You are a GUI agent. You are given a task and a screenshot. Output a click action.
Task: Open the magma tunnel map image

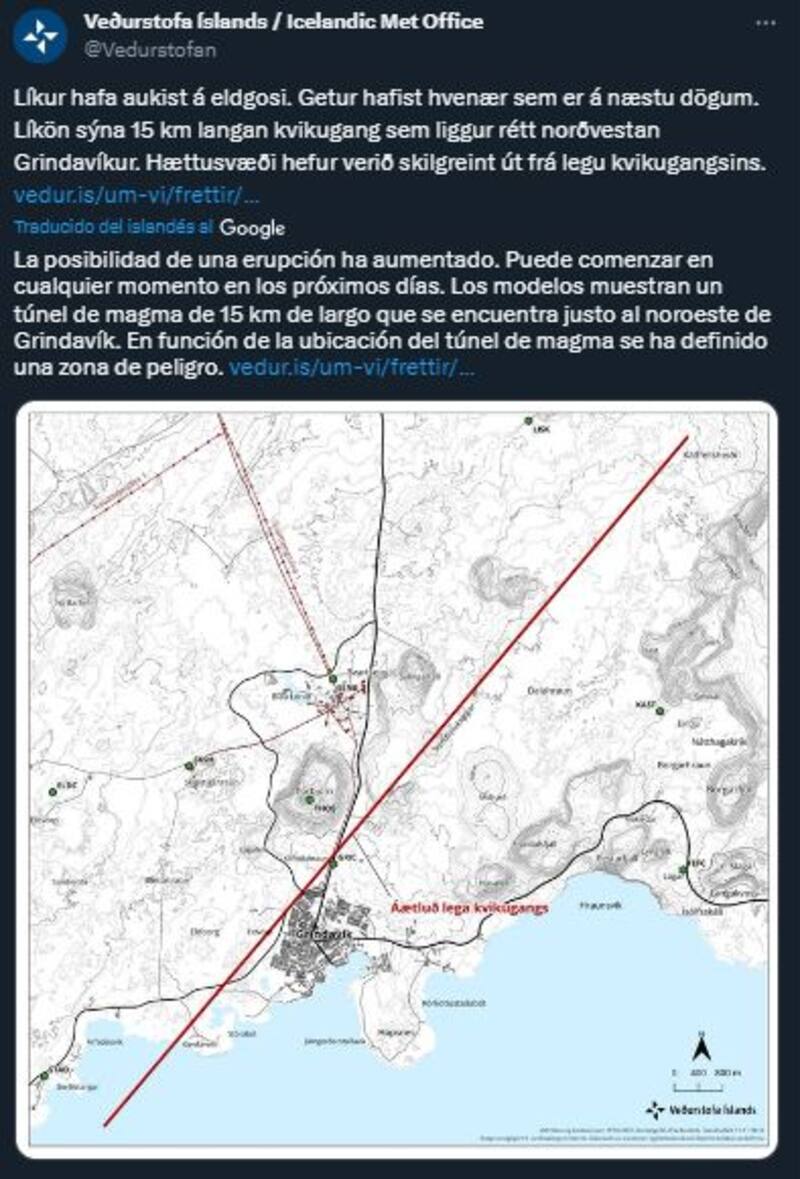(399, 780)
